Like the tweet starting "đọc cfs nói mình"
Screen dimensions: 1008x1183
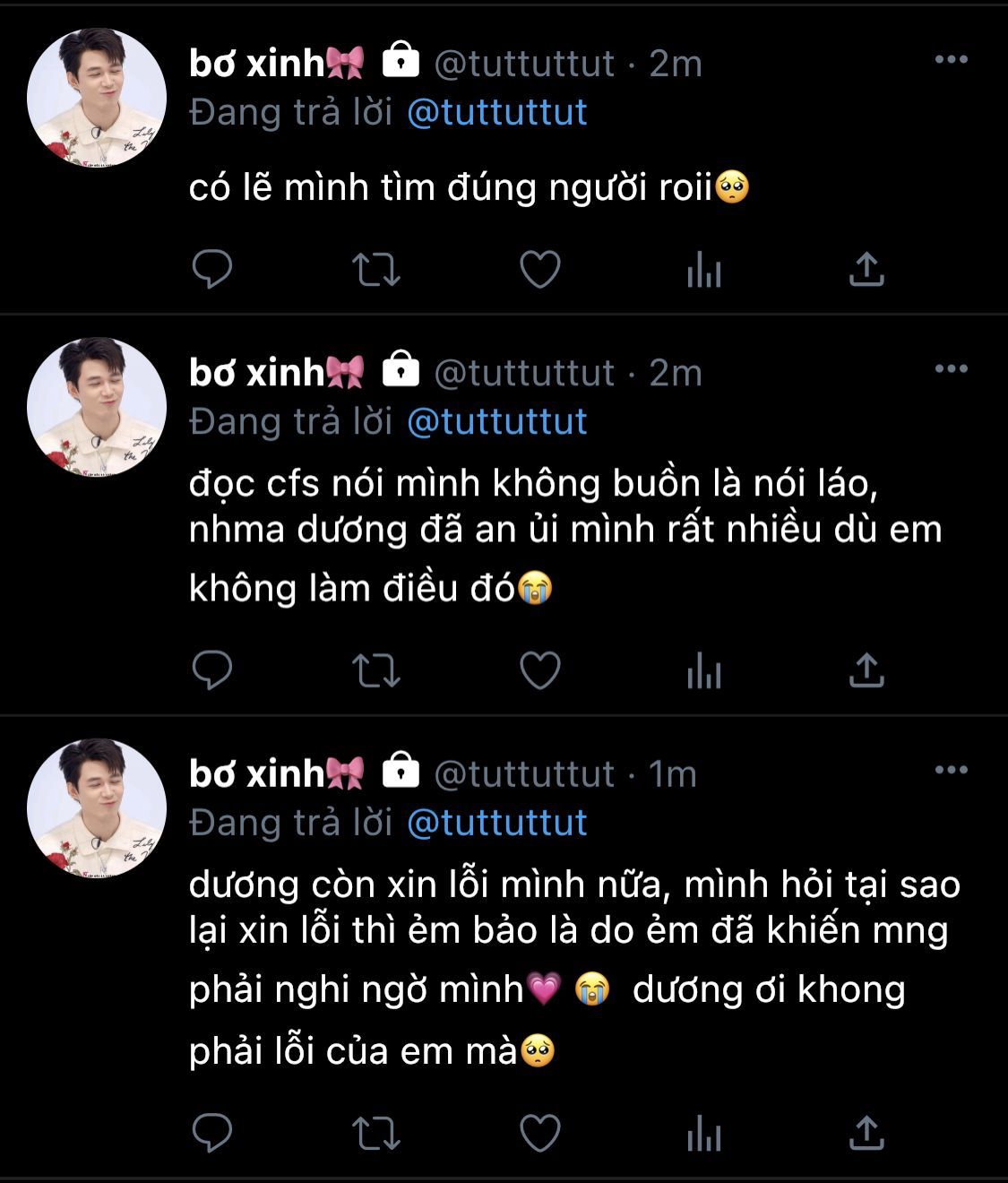pos(540,670)
